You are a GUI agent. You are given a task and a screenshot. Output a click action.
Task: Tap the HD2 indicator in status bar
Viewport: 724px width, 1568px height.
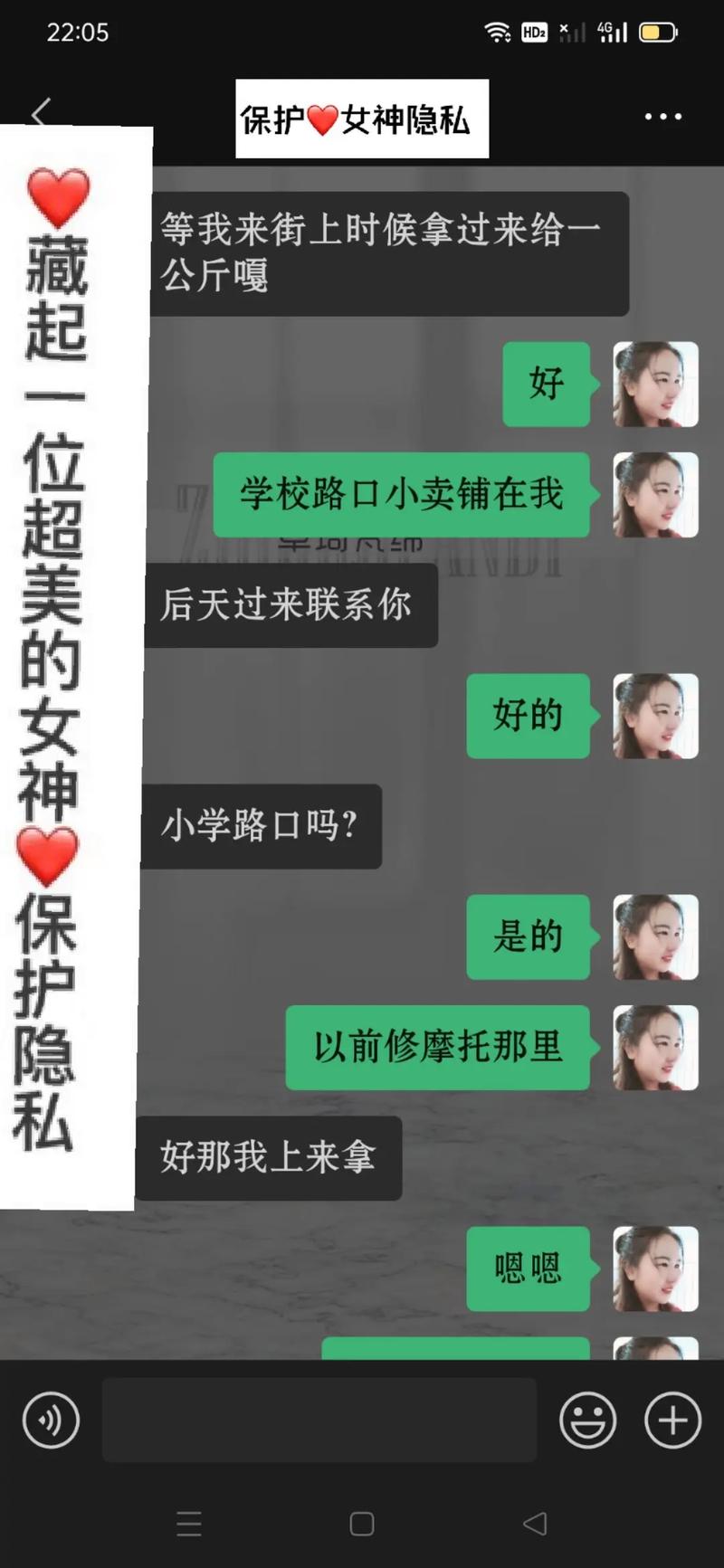534,31
